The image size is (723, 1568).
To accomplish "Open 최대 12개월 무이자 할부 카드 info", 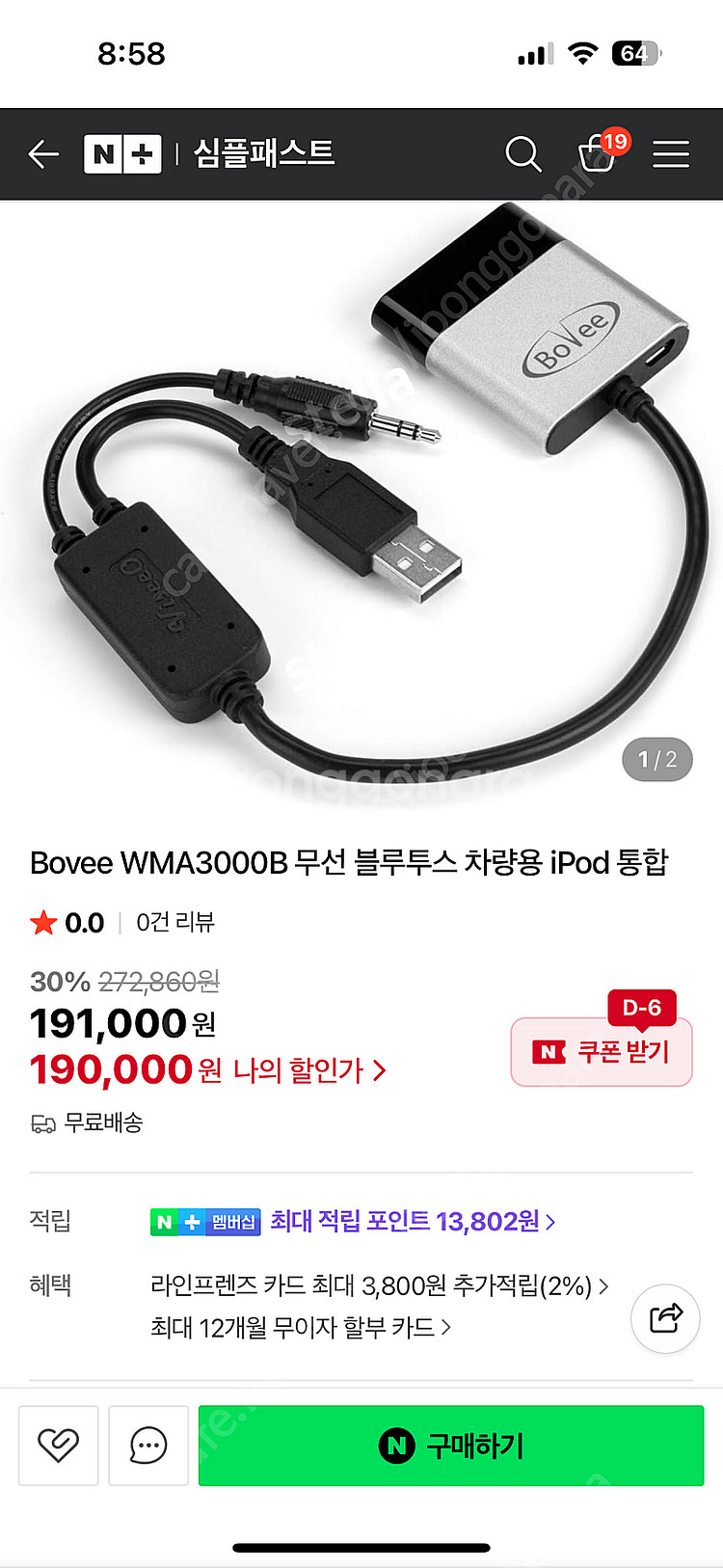I will coord(300,1328).
